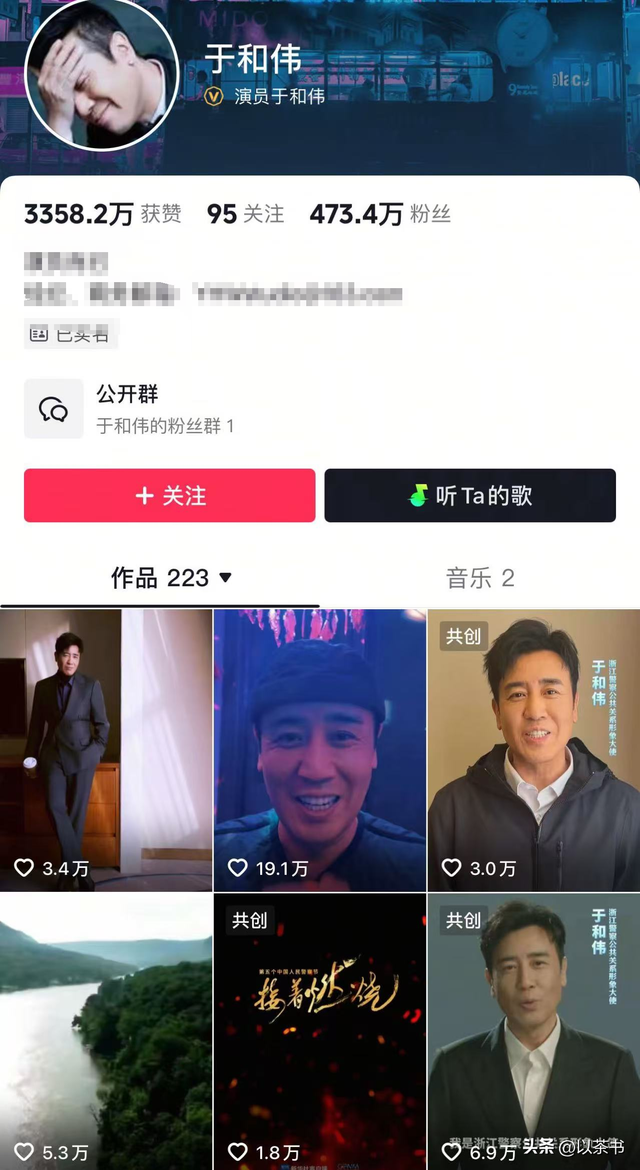This screenshot has width=640, height=1170.
Task: Play the video with 19.1万 likes
Action: click(x=320, y=748)
